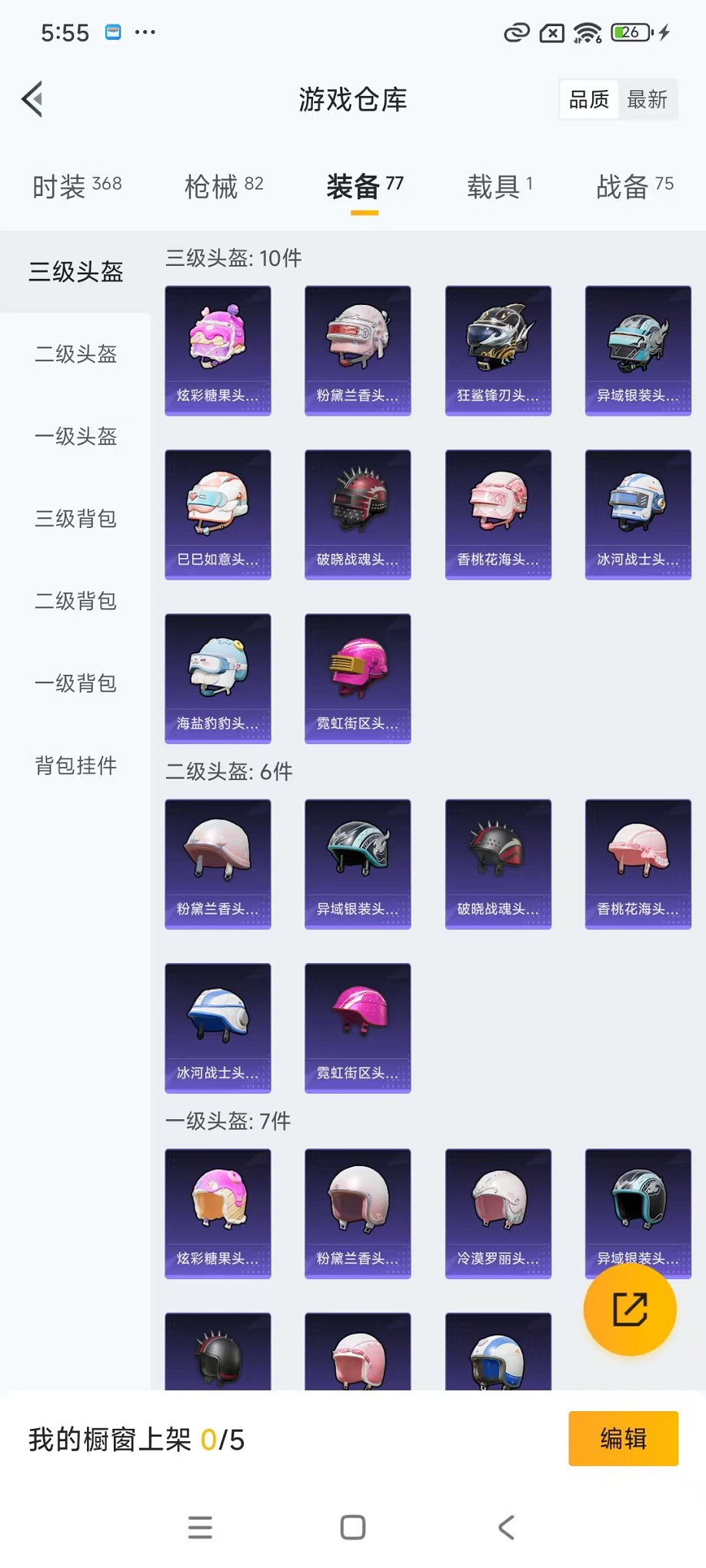Screen dimensions: 706x1568
Task: Open the 海盐豹豹 helmet item
Action: coord(218,678)
